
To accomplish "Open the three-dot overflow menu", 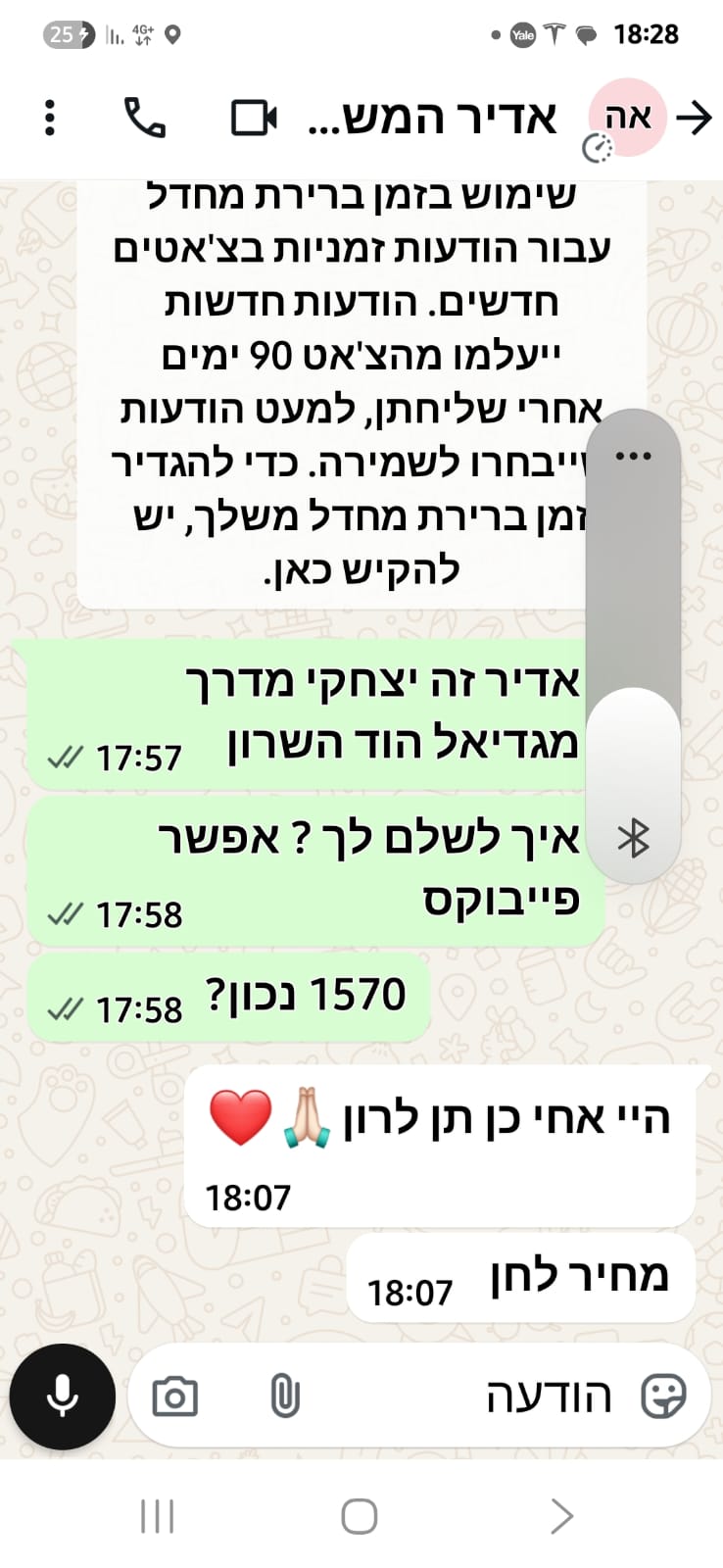I will click(50, 119).
